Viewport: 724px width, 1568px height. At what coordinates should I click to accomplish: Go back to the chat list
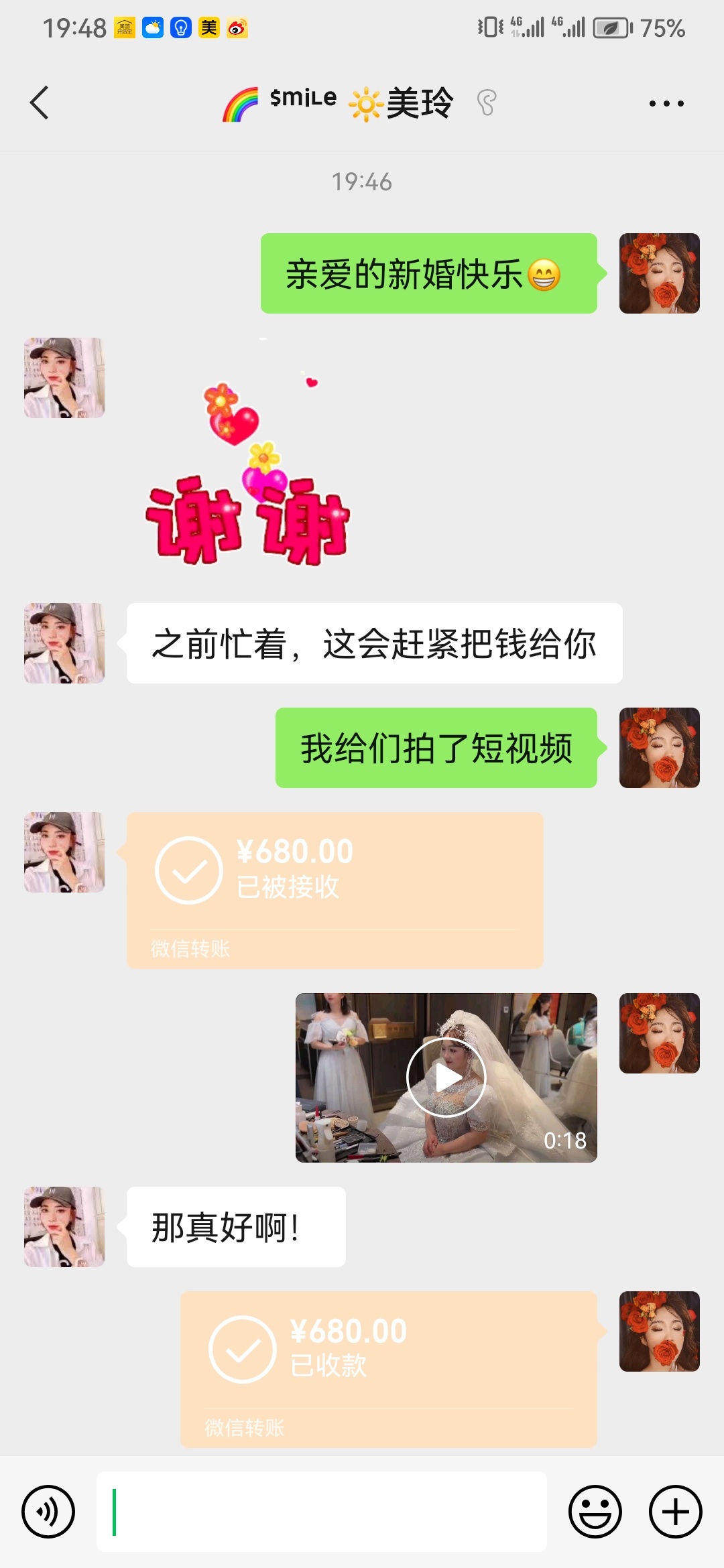(40, 103)
